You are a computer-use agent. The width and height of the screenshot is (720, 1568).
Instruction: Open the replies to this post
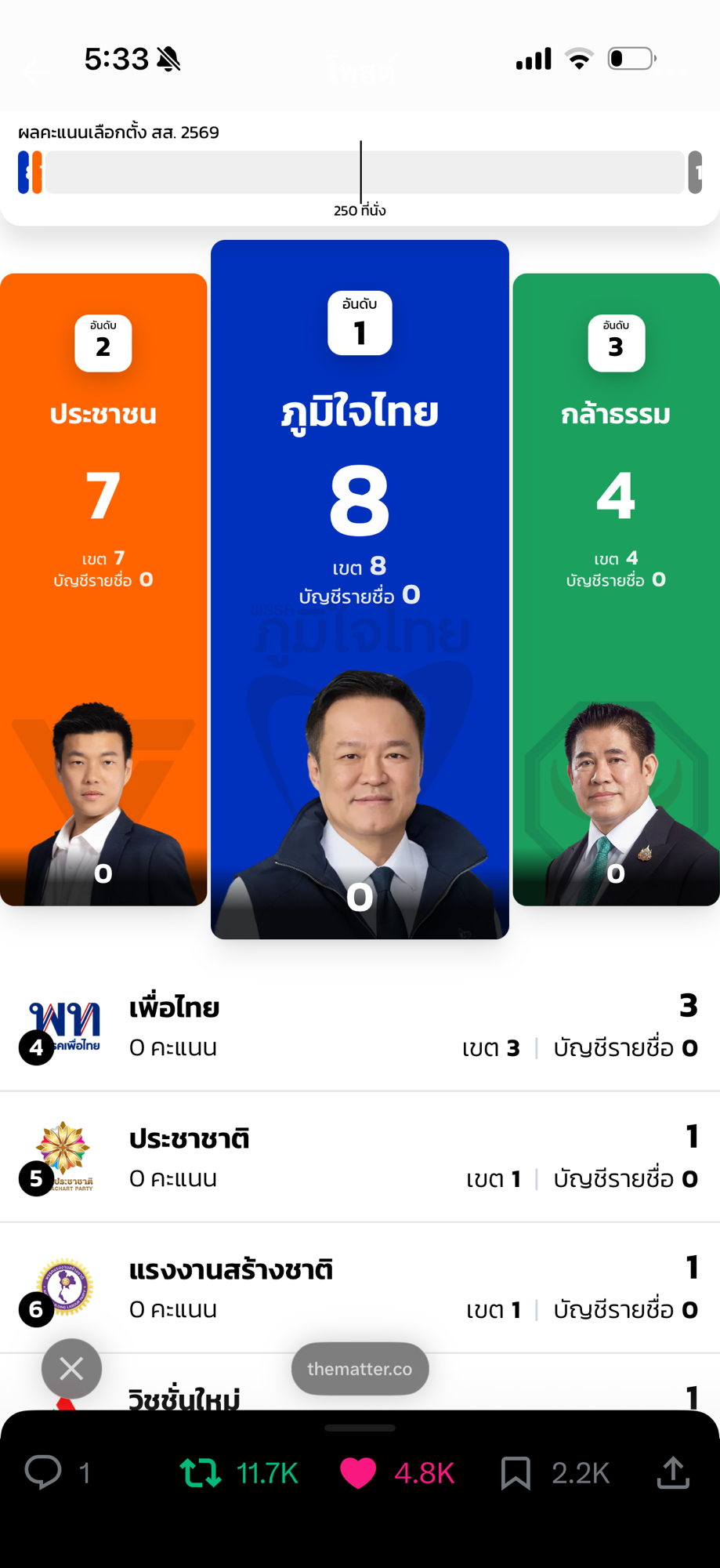pos(44,1472)
